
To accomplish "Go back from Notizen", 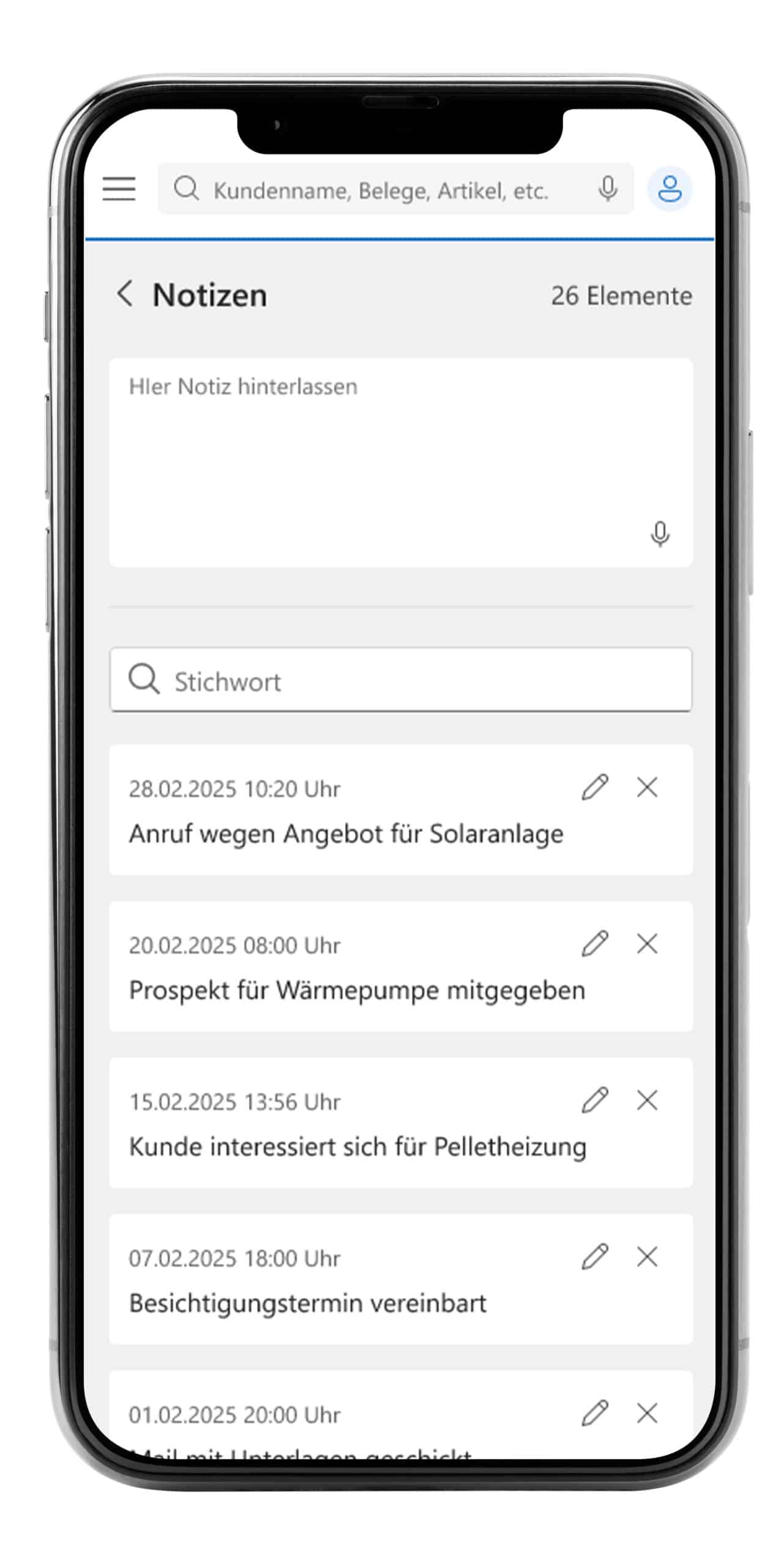I will point(125,294).
